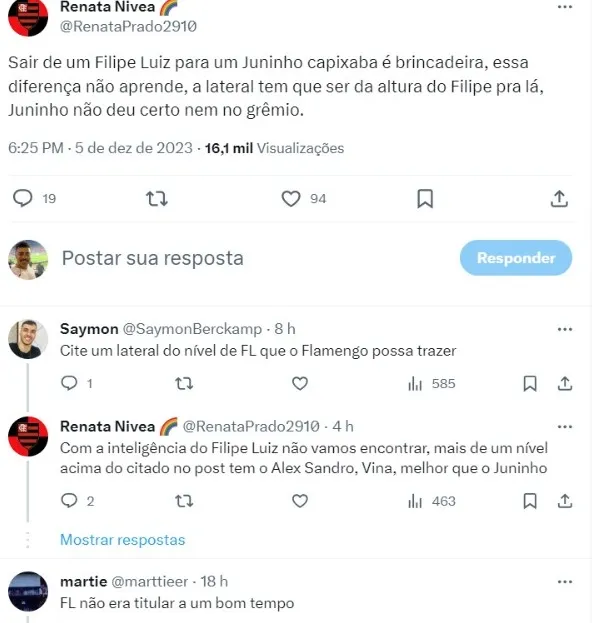
Task: Share Saymon's reply
Action: pyautogui.click(x=565, y=383)
